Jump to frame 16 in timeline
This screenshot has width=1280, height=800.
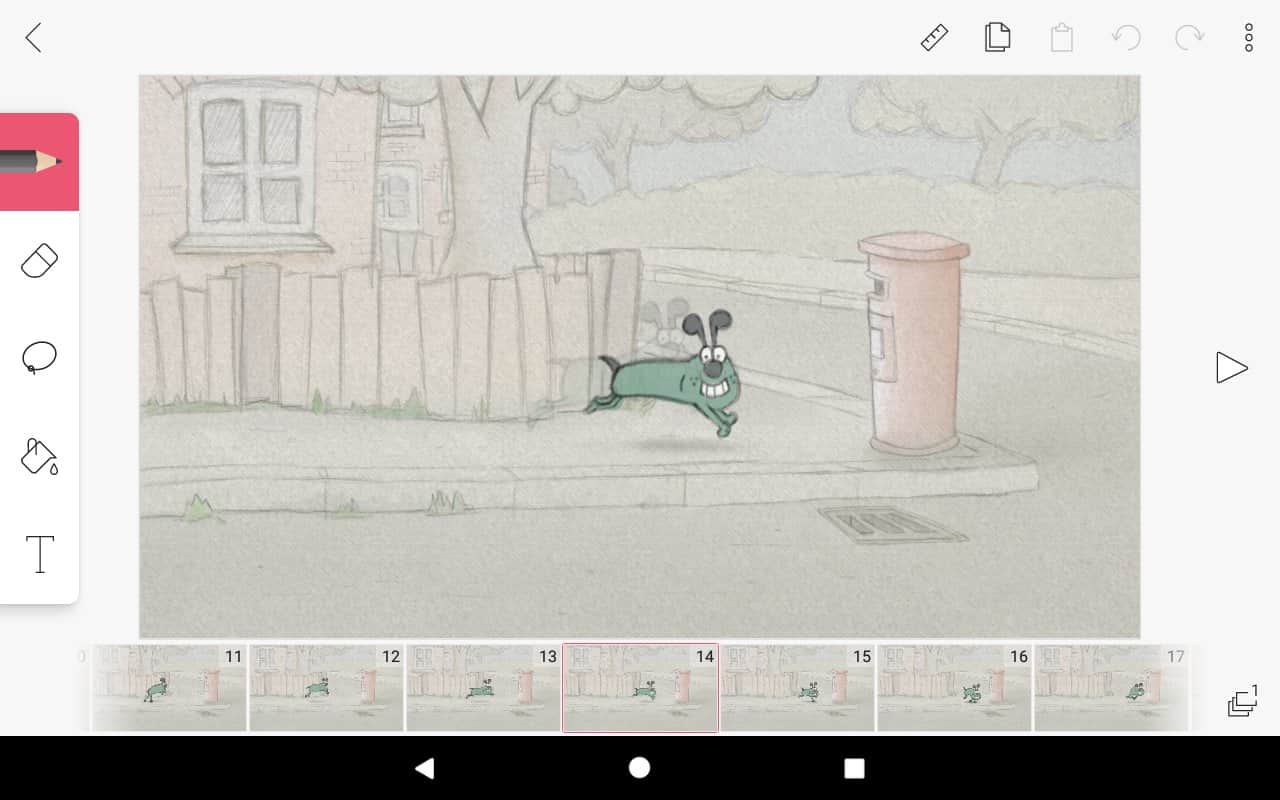click(954, 688)
